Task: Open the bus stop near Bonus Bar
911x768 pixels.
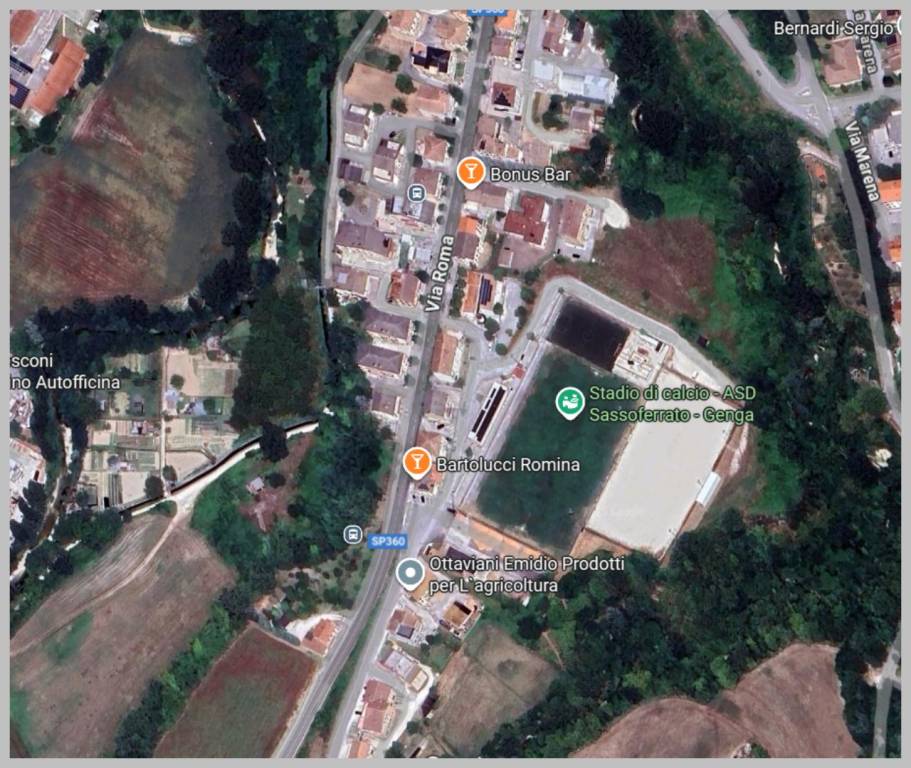Action: coord(416,192)
